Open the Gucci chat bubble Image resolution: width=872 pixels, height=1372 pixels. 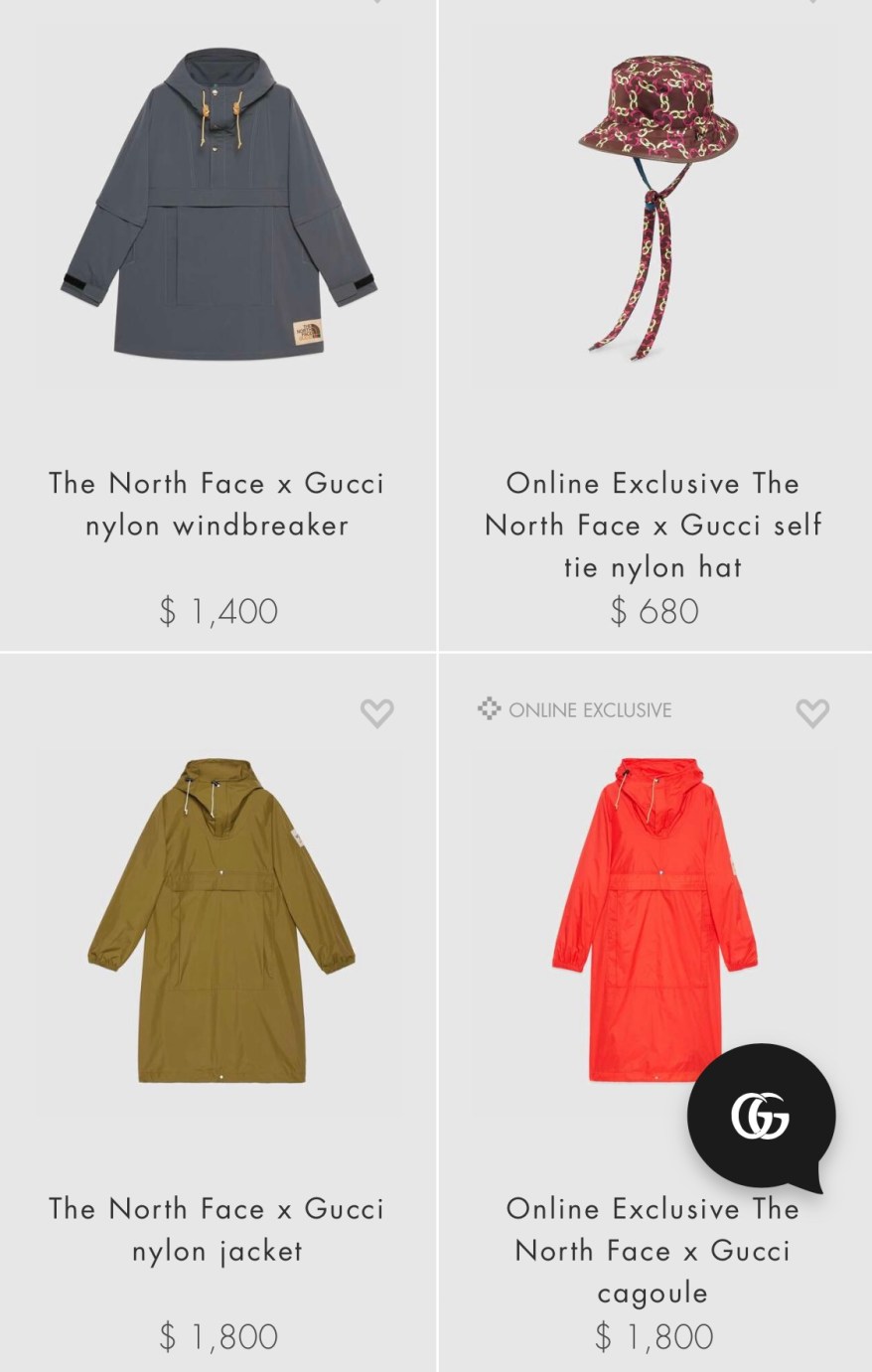[761, 1117]
